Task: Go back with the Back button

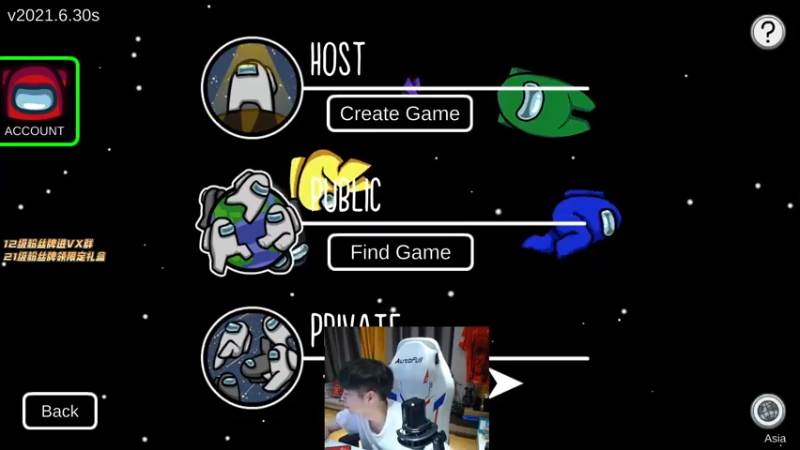Action: (x=60, y=411)
